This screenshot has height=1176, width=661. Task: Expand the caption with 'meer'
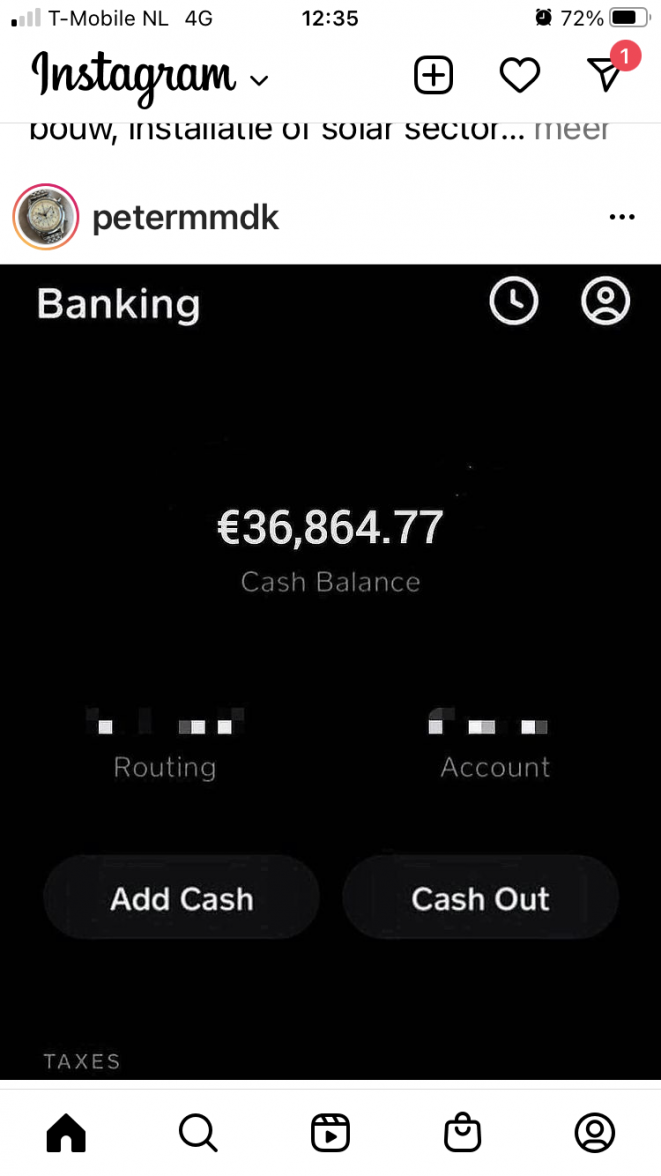572,129
